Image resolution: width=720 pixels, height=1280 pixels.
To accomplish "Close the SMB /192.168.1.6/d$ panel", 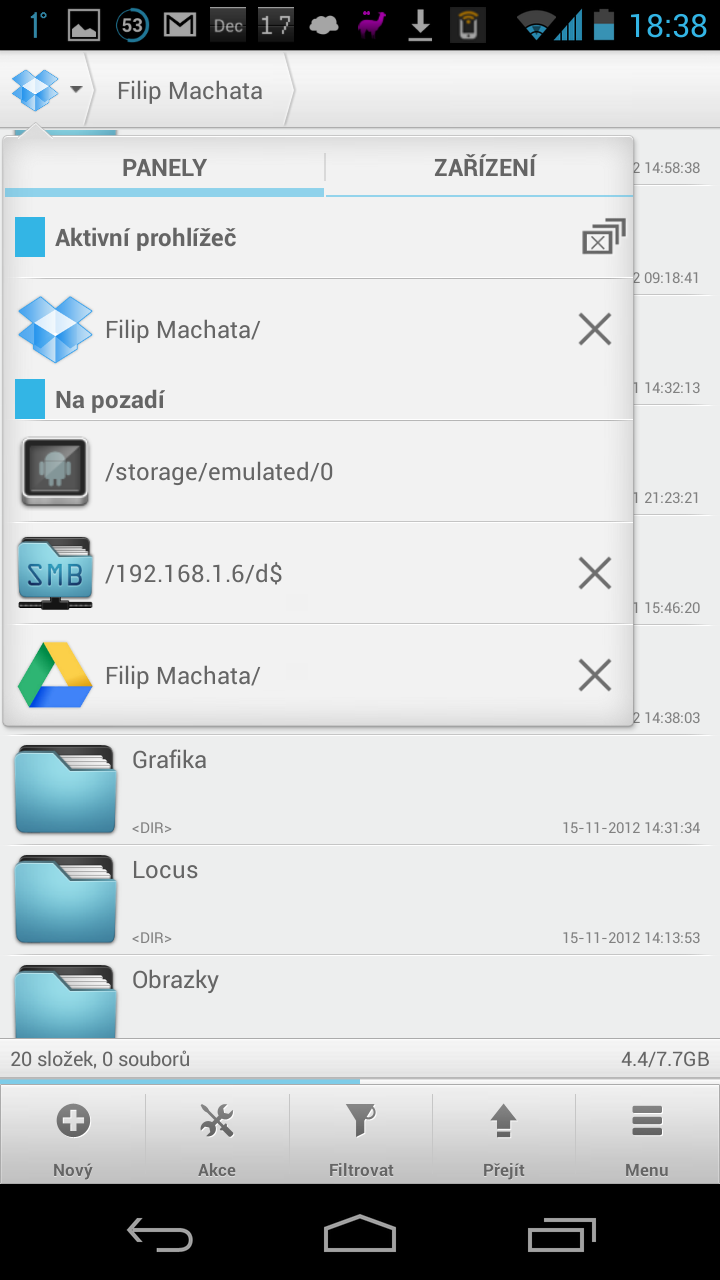I will point(595,573).
